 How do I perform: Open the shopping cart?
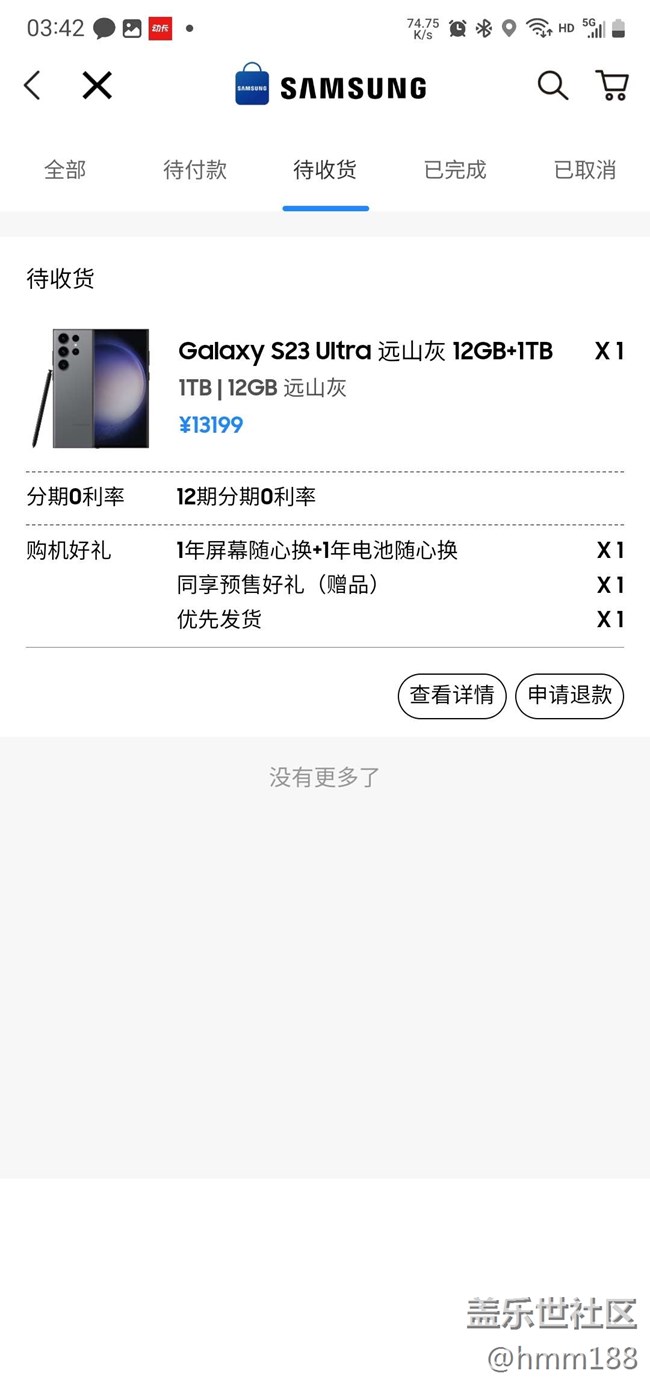(612, 86)
